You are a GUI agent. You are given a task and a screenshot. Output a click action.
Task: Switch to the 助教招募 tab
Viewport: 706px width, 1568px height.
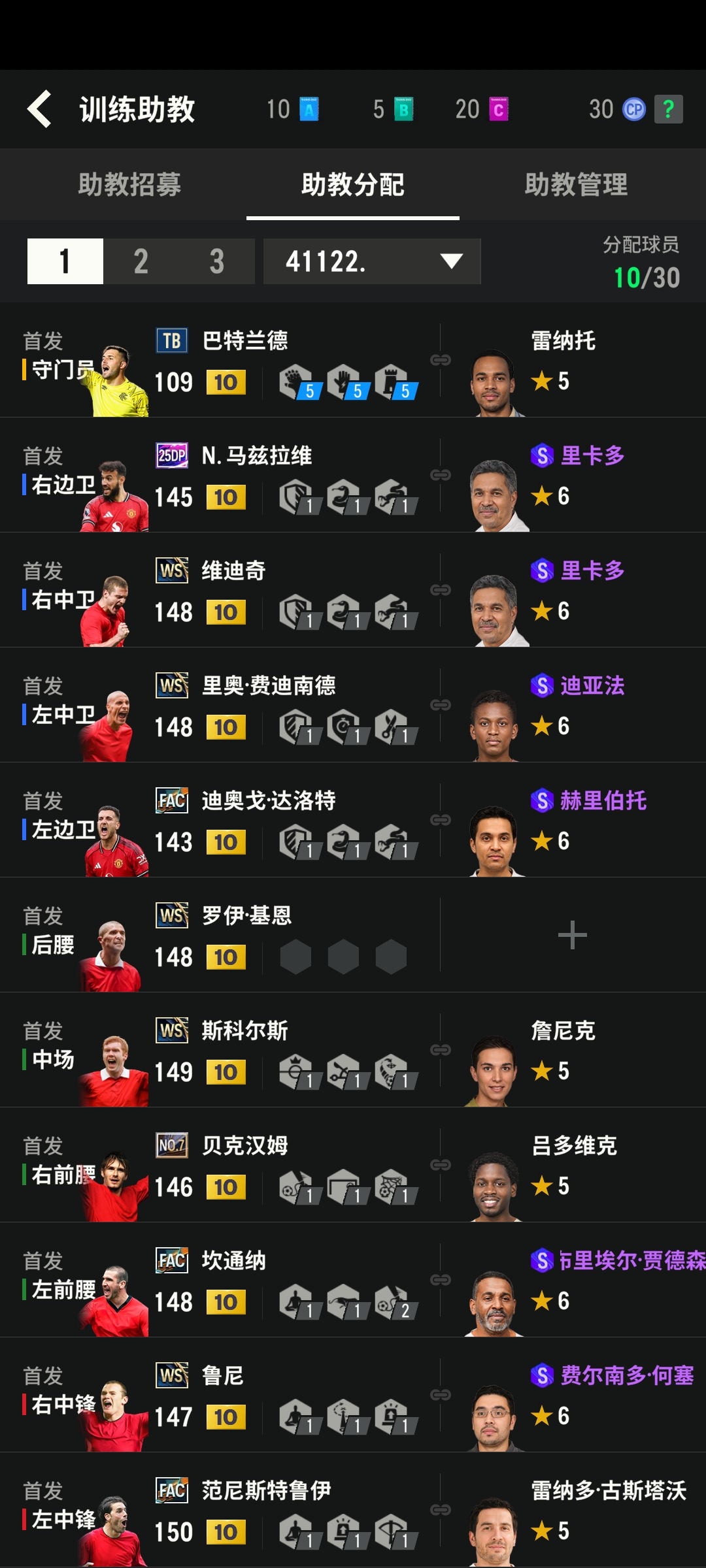[129, 185]
